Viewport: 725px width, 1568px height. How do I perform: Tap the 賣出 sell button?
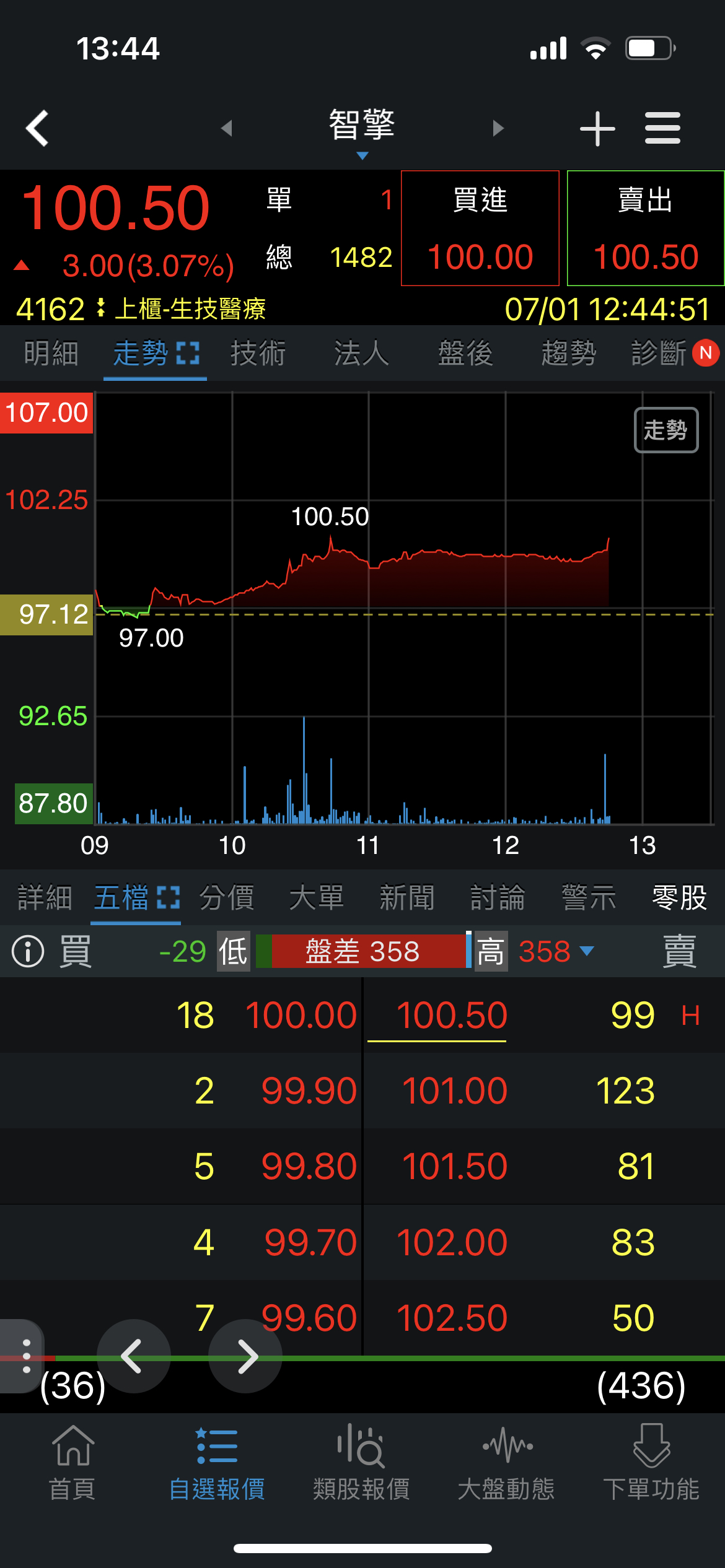(645, 228)
